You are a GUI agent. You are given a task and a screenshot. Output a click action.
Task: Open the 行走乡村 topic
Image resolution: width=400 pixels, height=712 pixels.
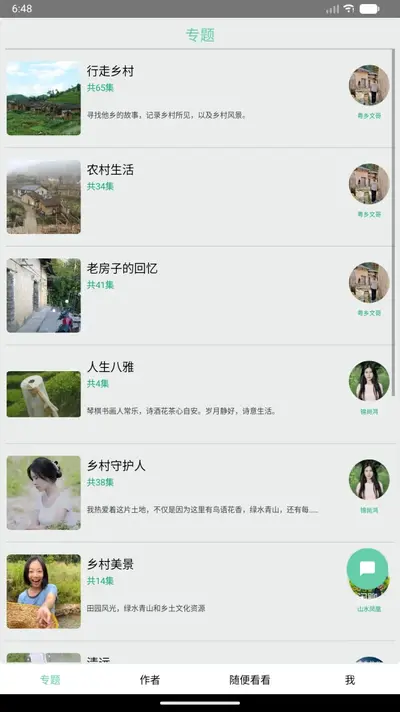[200, 98]
